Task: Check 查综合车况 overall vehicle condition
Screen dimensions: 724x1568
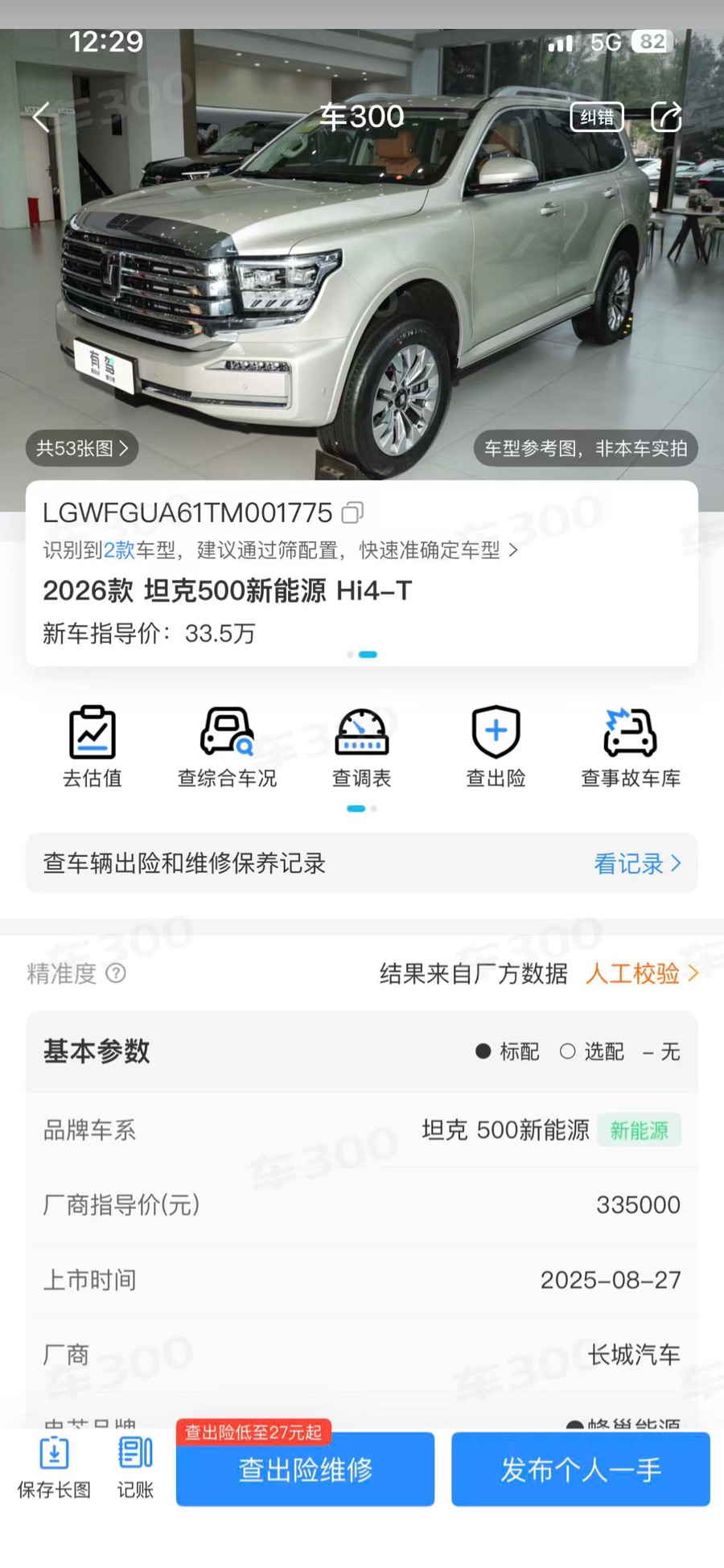Action: [227, 746]
